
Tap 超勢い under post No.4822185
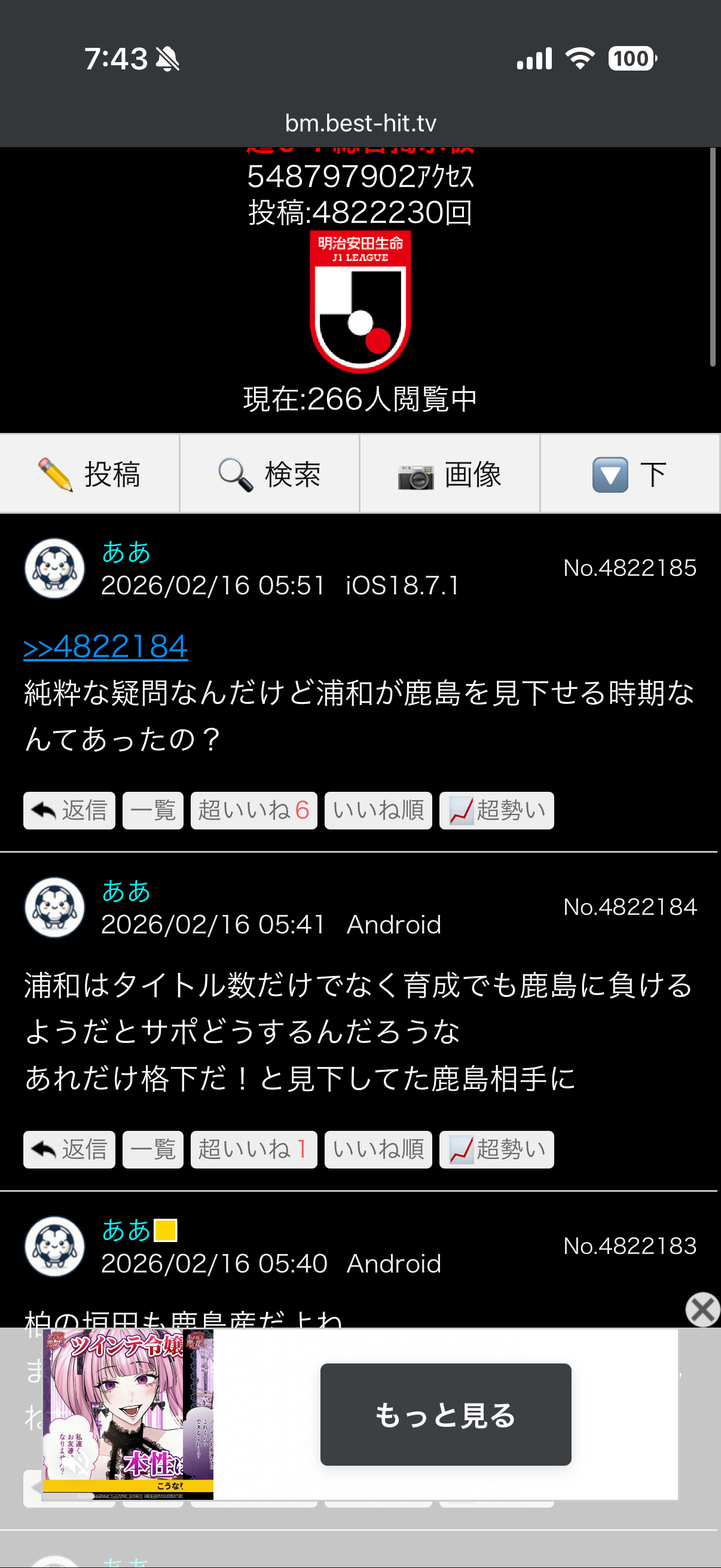[x=496, y=810]
